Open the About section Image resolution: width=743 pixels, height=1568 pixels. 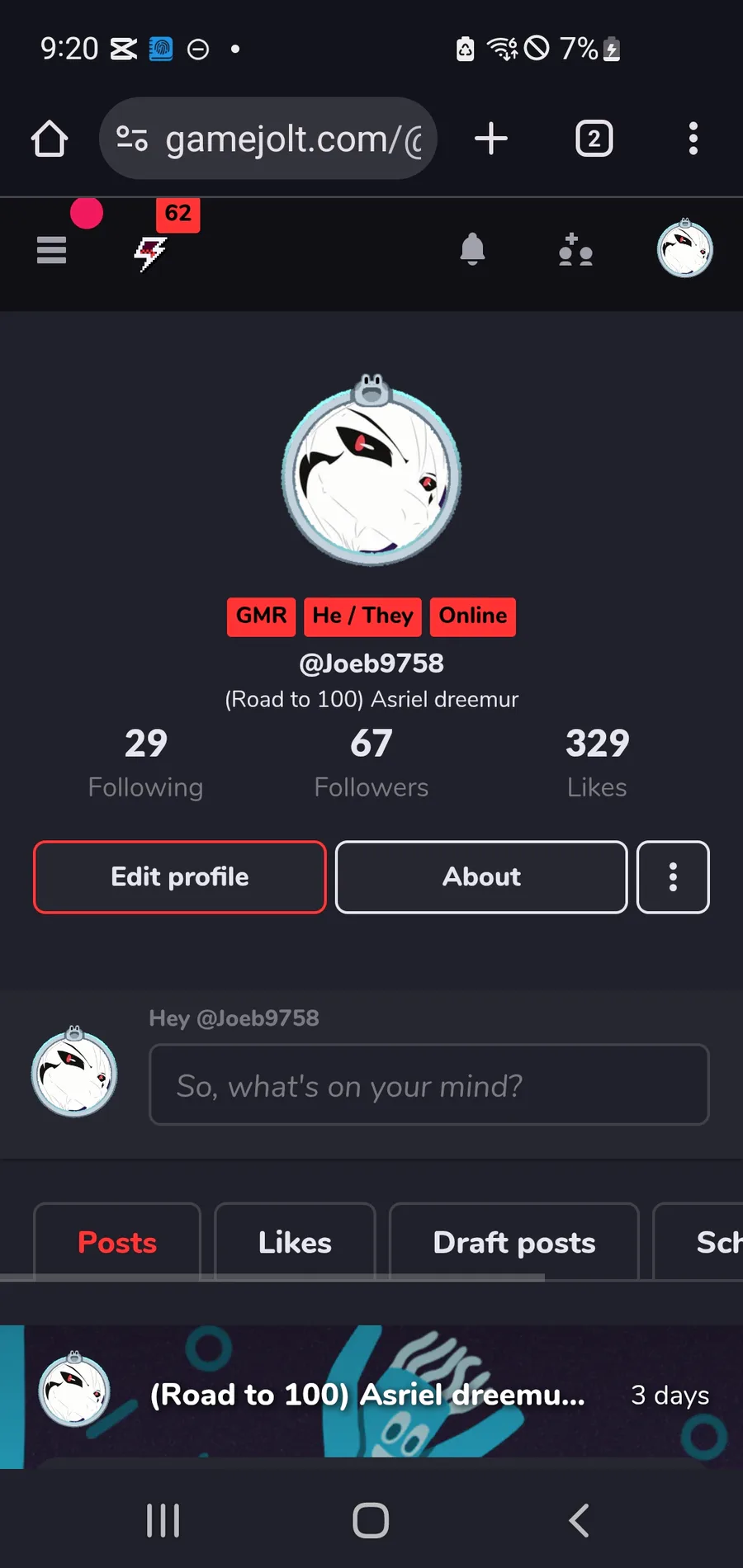(x=481, y=877)
